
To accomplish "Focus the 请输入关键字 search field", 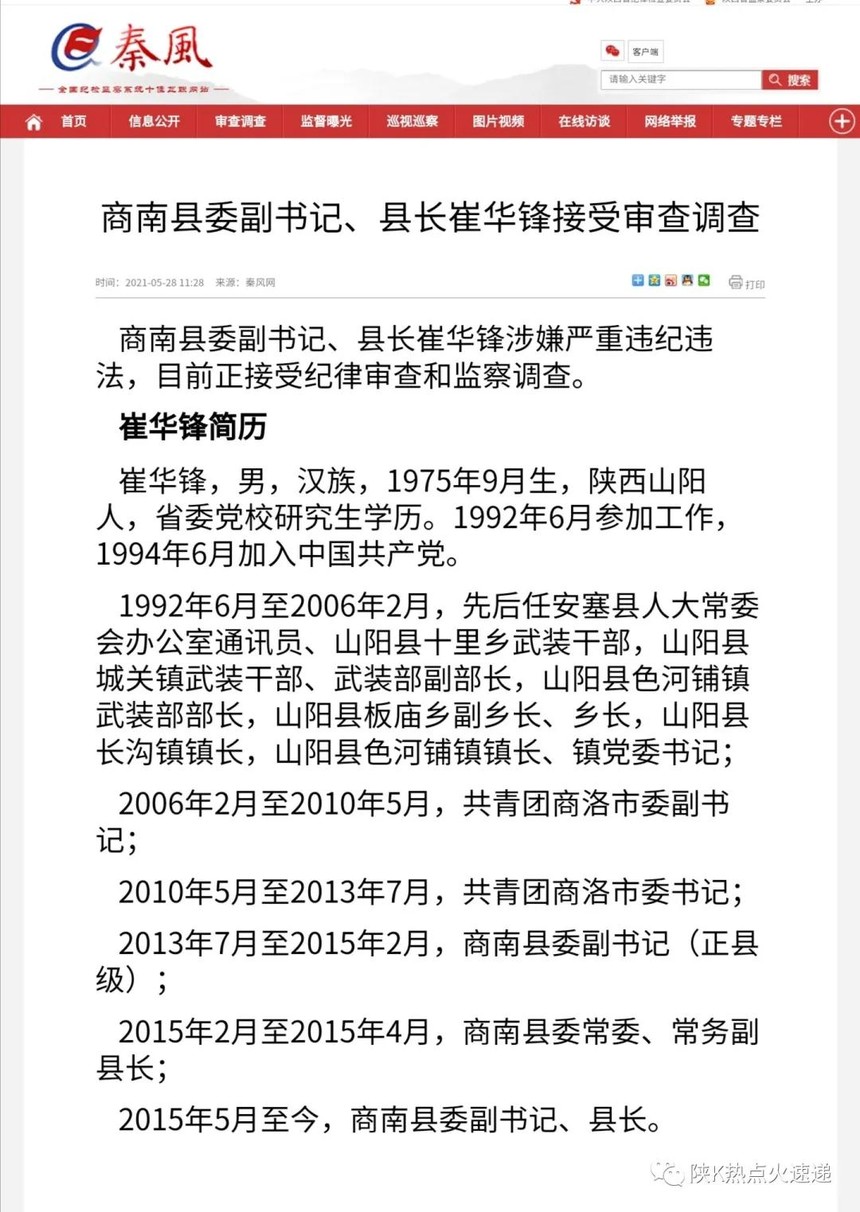I will tap(680, 79).
